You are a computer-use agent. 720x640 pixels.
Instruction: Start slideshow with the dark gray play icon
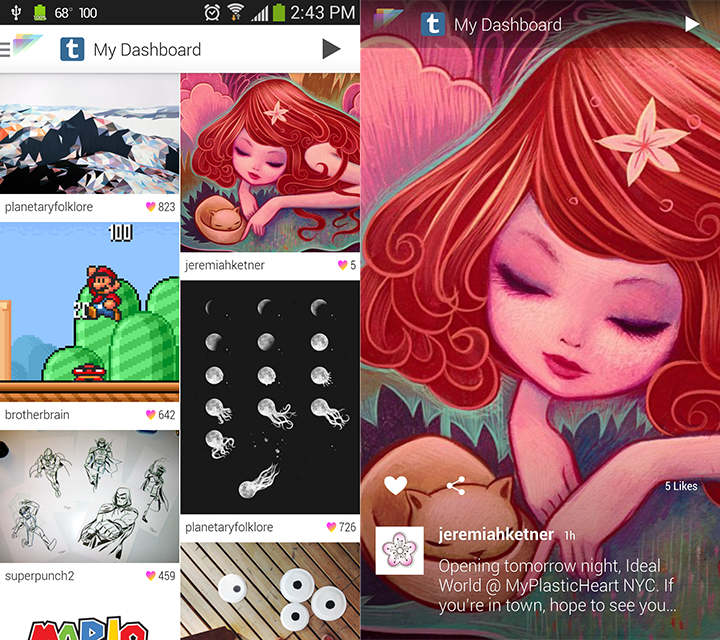(331, 48)
